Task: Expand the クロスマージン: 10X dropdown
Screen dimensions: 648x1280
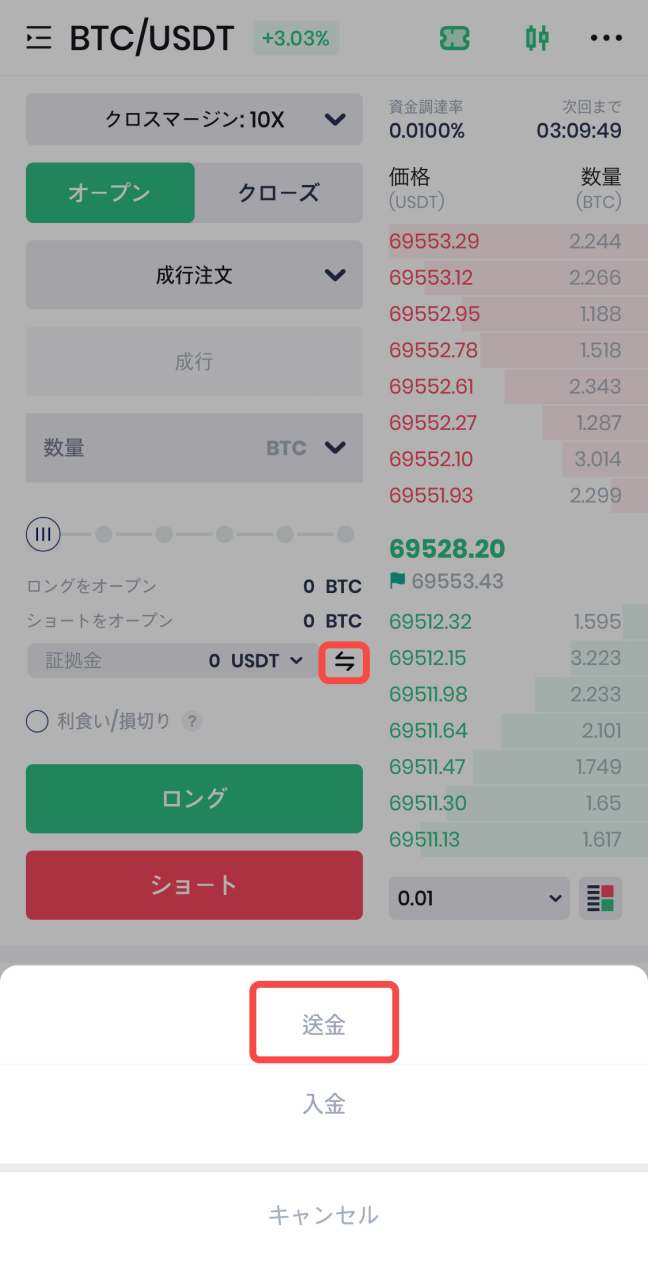Action: point(194,120)
